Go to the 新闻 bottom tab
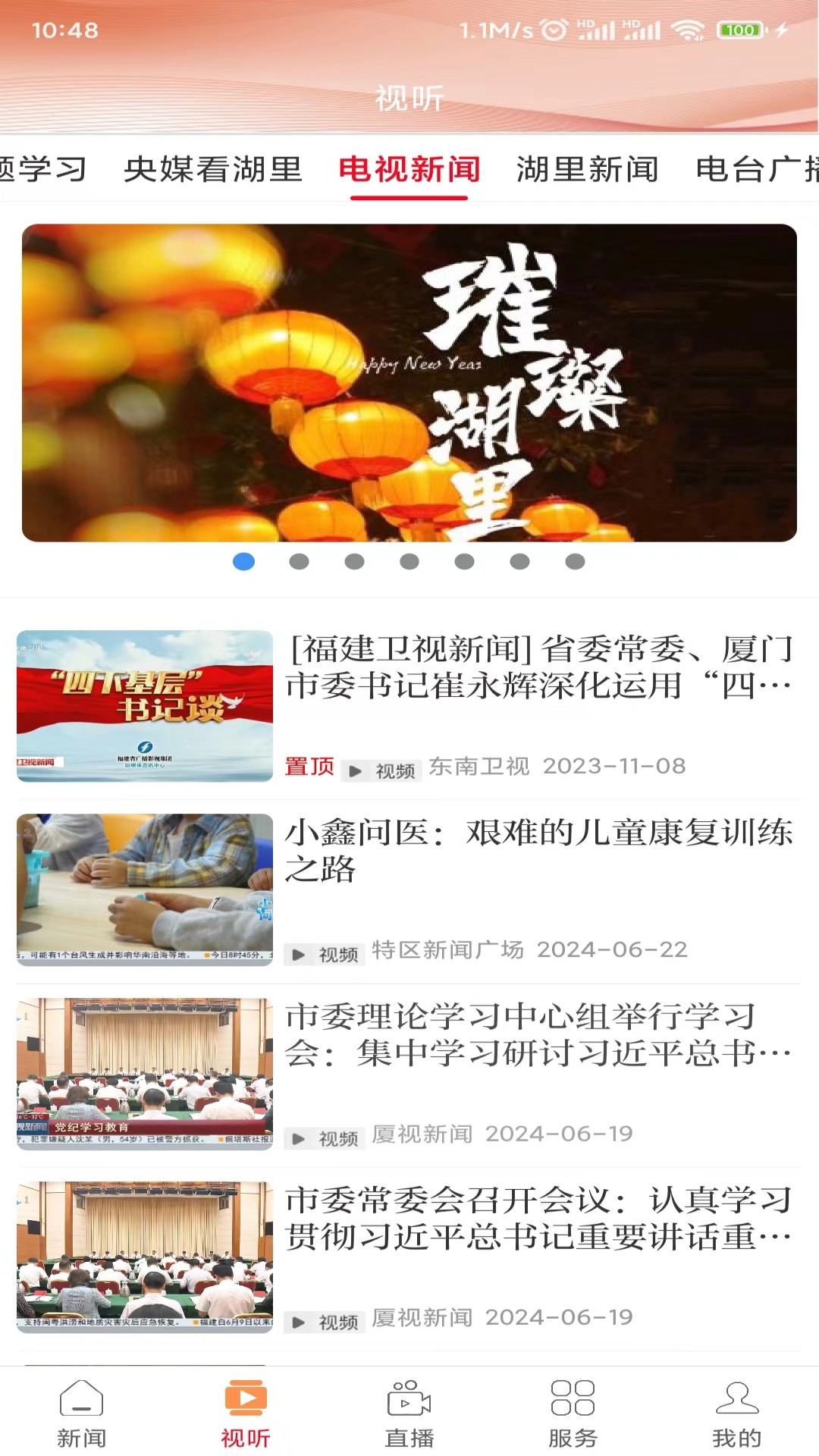This screenshot has width=819, height=1456. click(82, 1414)
